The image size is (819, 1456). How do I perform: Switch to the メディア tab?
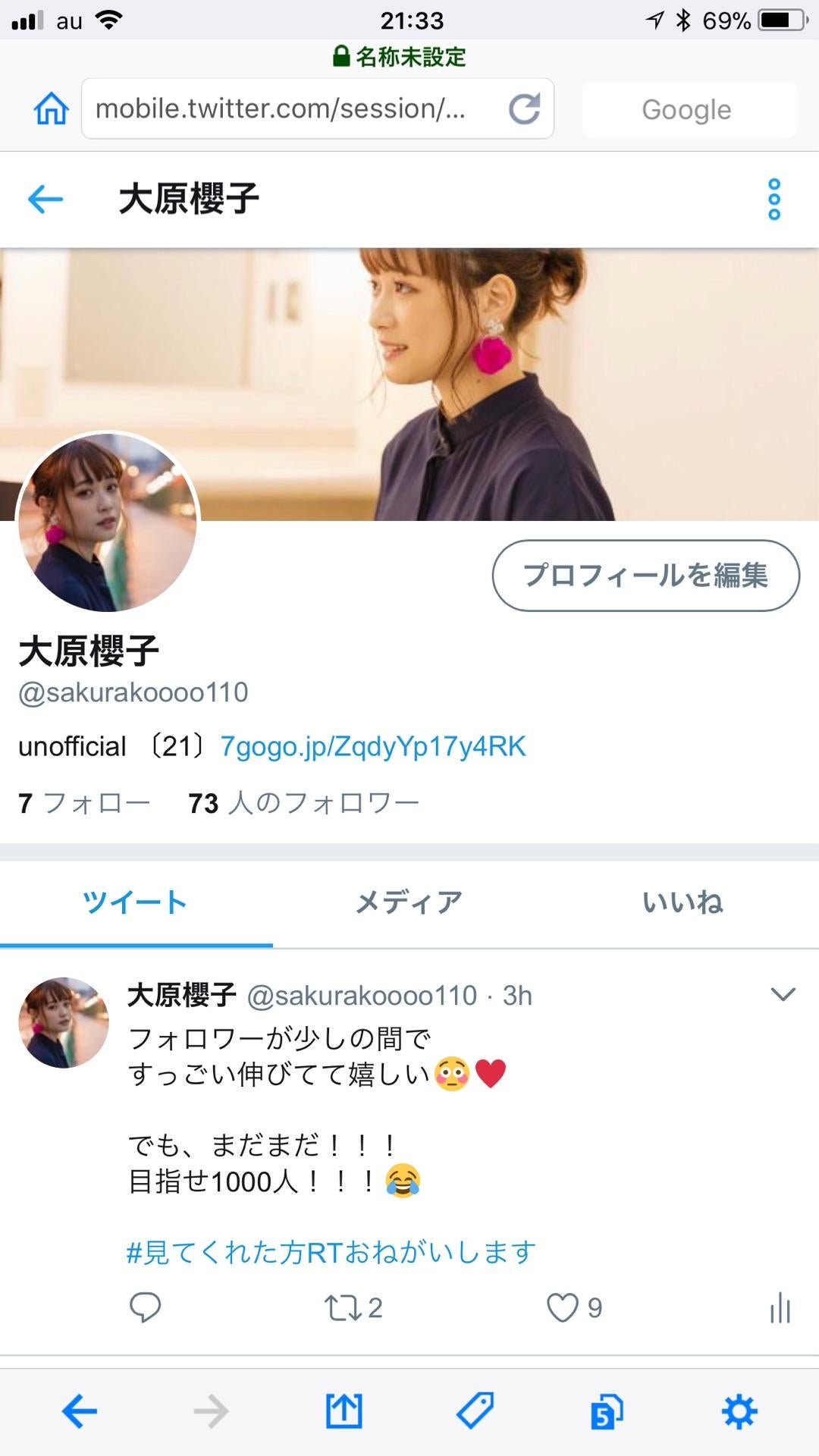point(409,902)
